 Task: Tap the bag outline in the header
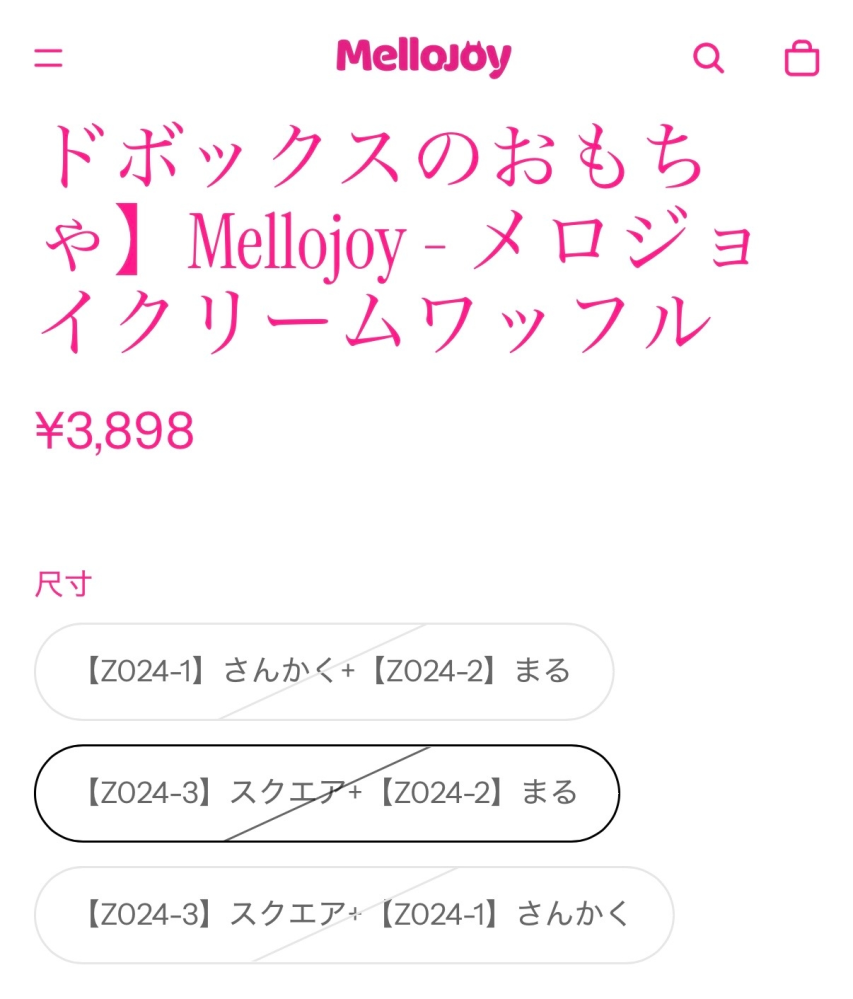point(800,60)
